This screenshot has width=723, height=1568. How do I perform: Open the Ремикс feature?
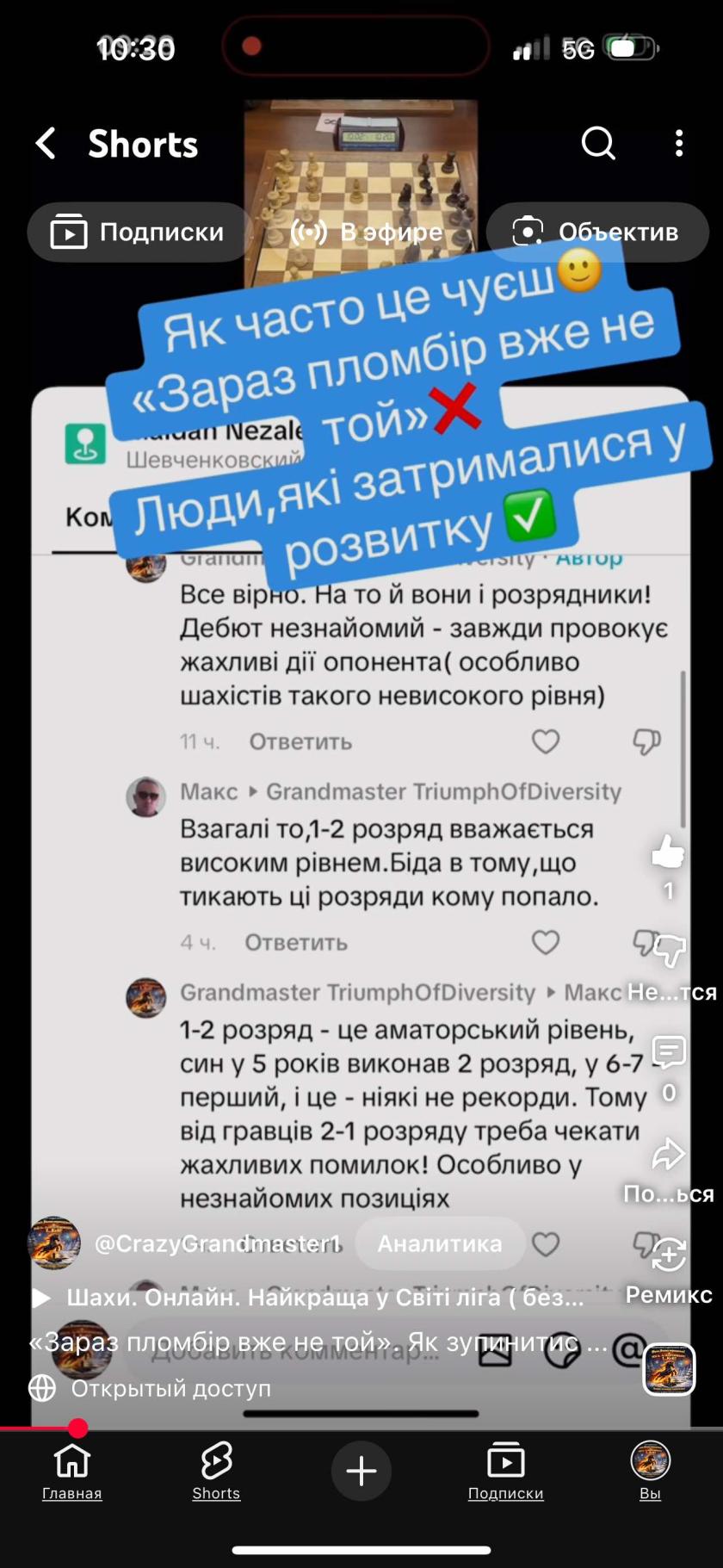668,1257
